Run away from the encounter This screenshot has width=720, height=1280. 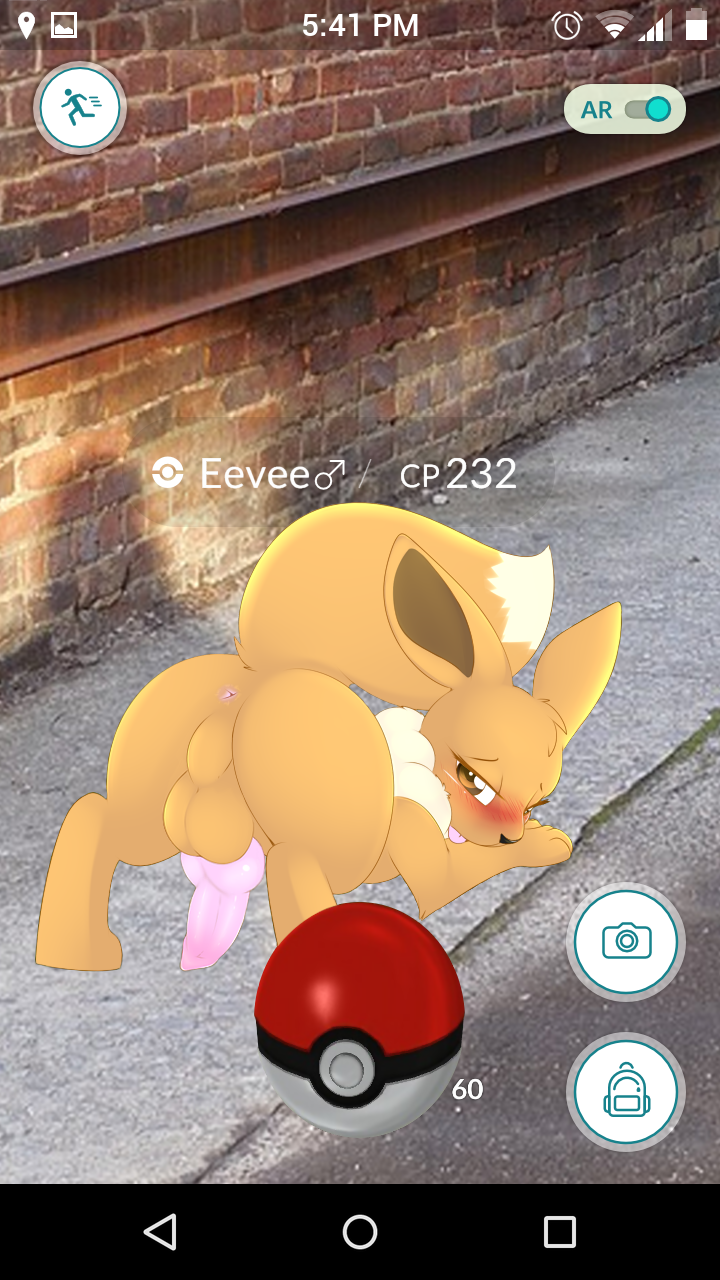pyautogui.click(x=80, y=108)
